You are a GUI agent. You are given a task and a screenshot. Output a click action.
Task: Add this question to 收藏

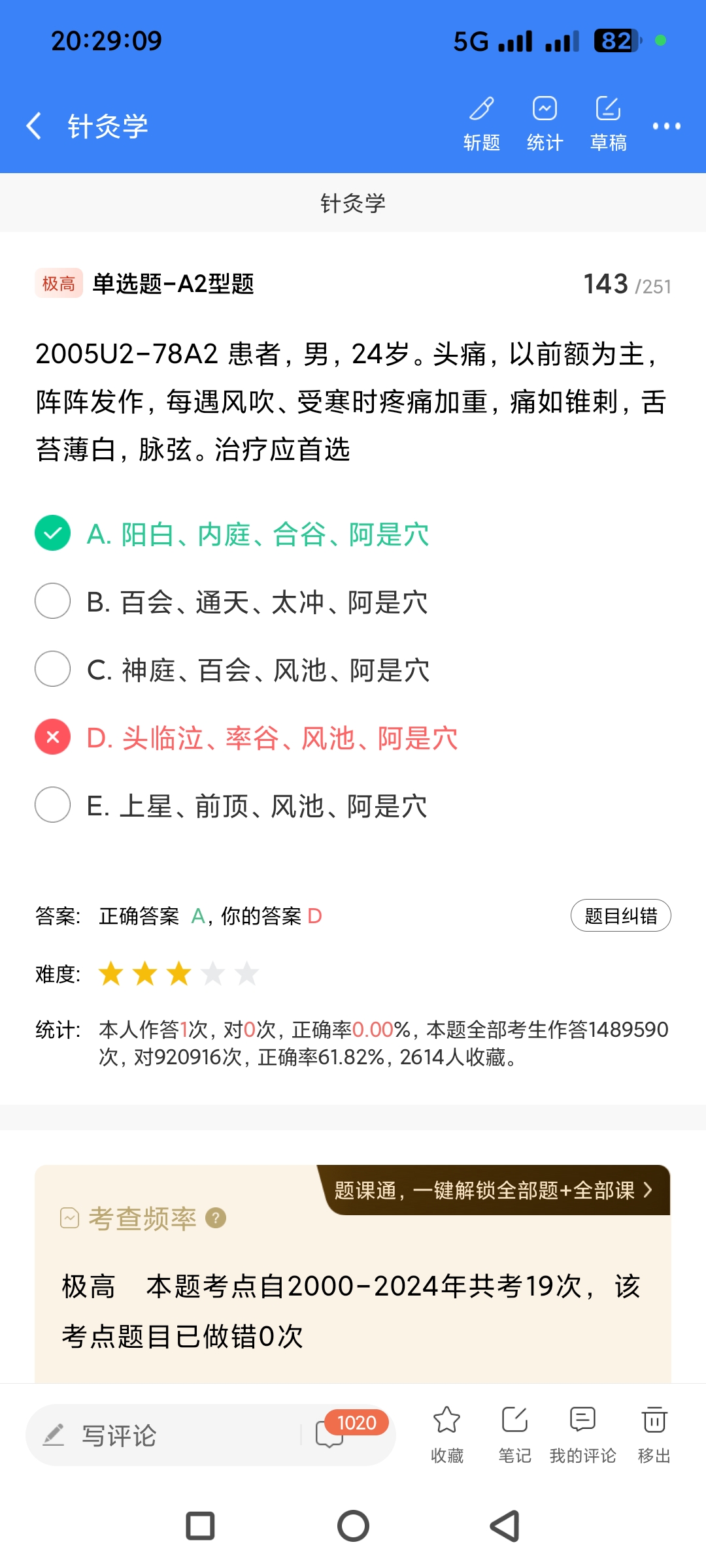coord(447,1433)
